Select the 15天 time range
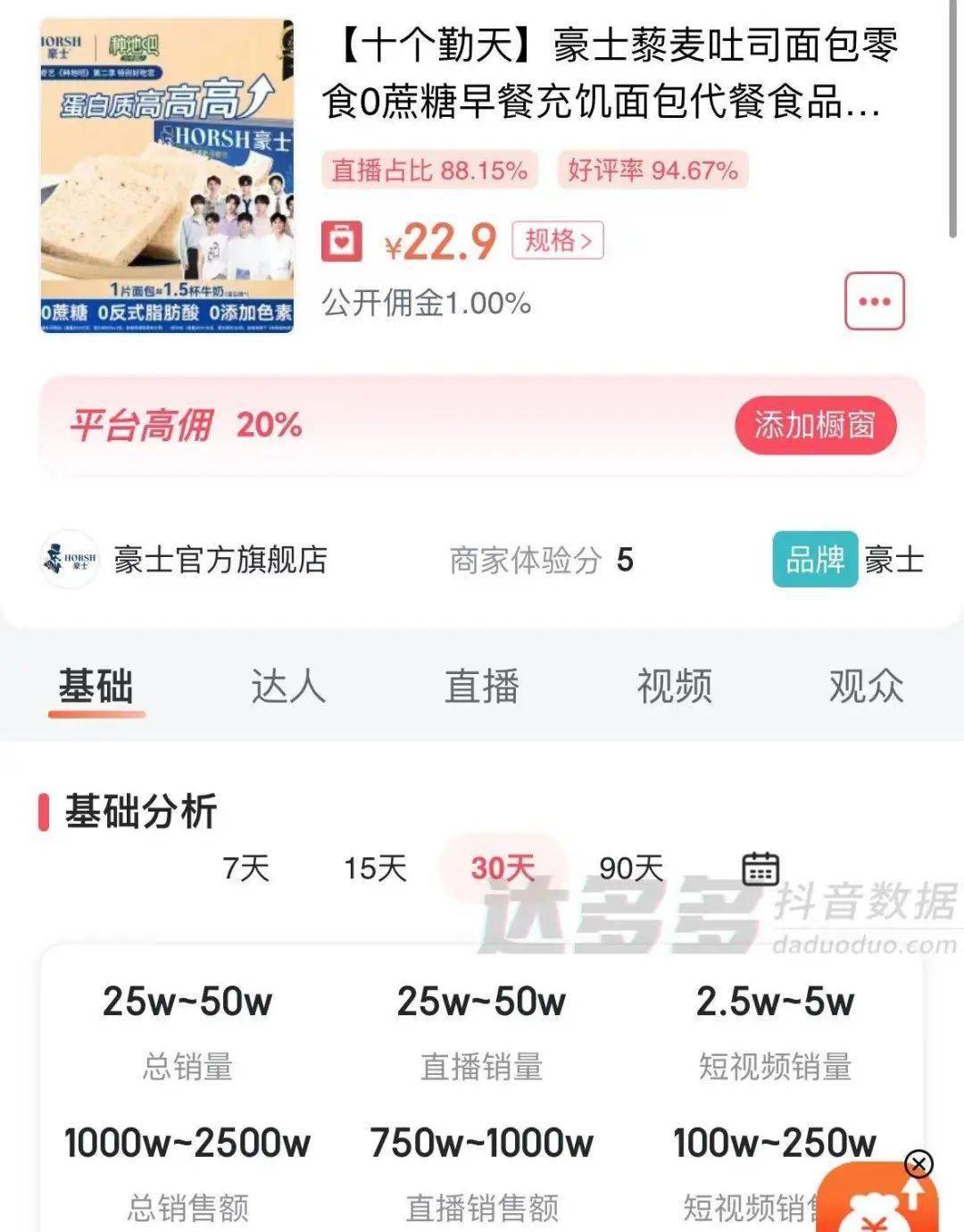 coord(375,868)
